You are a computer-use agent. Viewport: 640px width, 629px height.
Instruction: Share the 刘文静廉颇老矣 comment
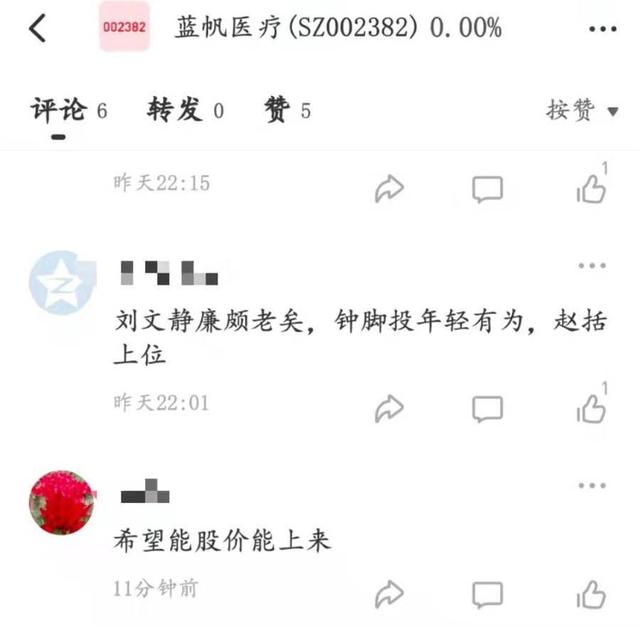coord(389,407)
